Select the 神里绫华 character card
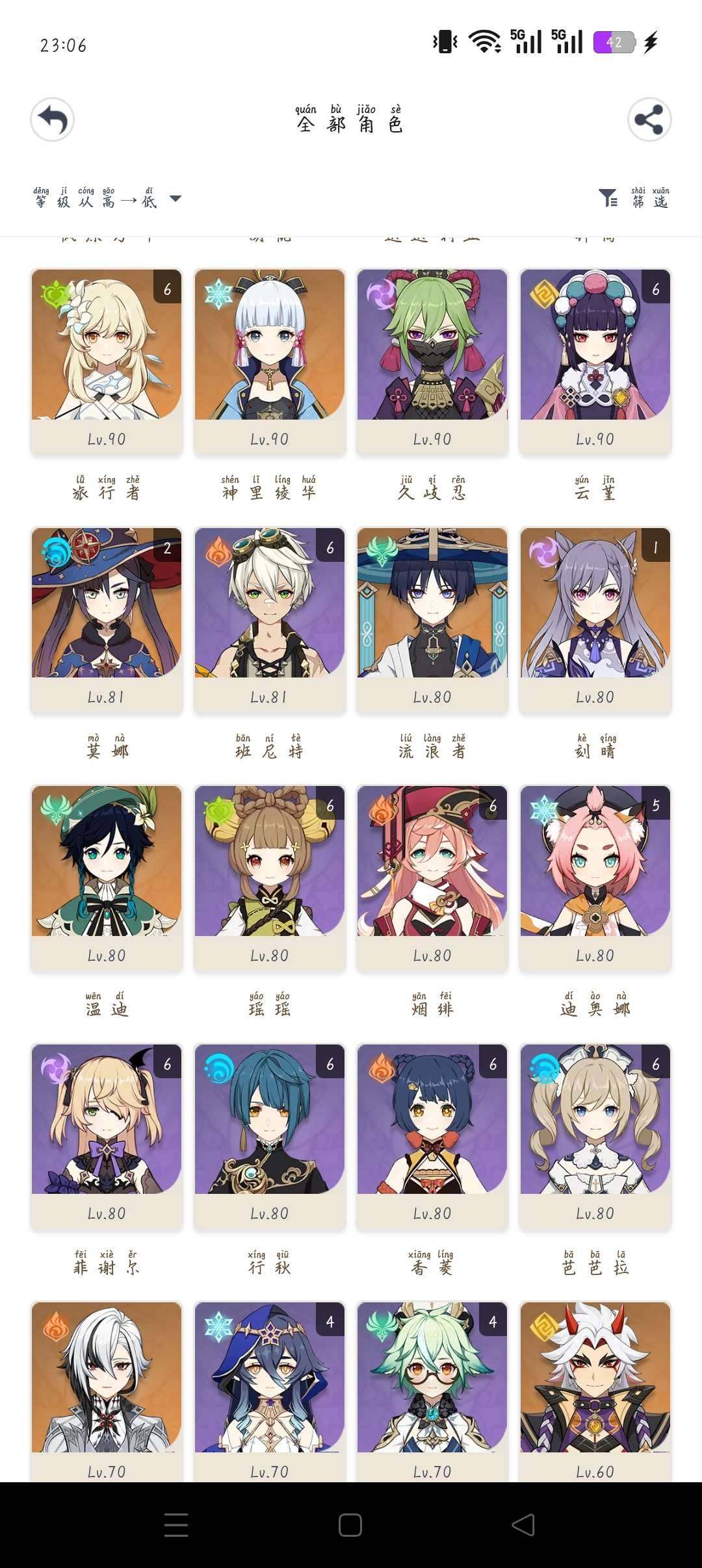Image resolution: width=702 pixels, height=1568 pixels. (269, 360)
